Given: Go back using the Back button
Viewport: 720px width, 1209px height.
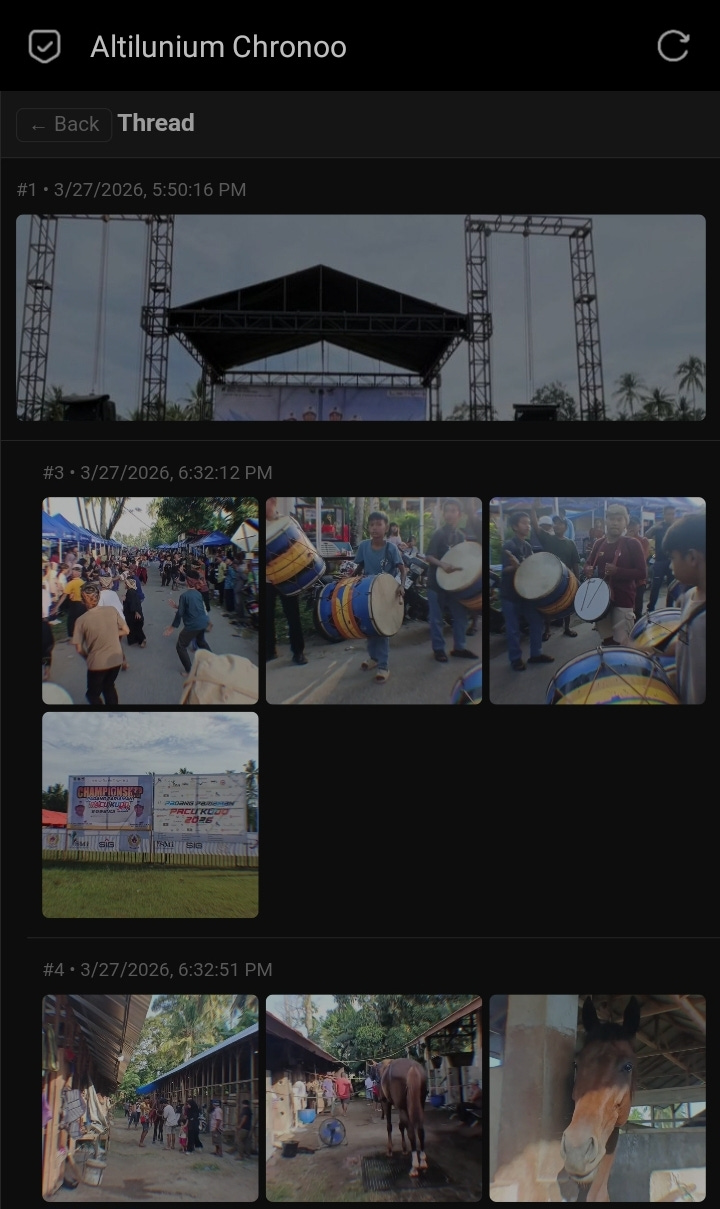Looking at the screenshot, I should click(64, 124).
